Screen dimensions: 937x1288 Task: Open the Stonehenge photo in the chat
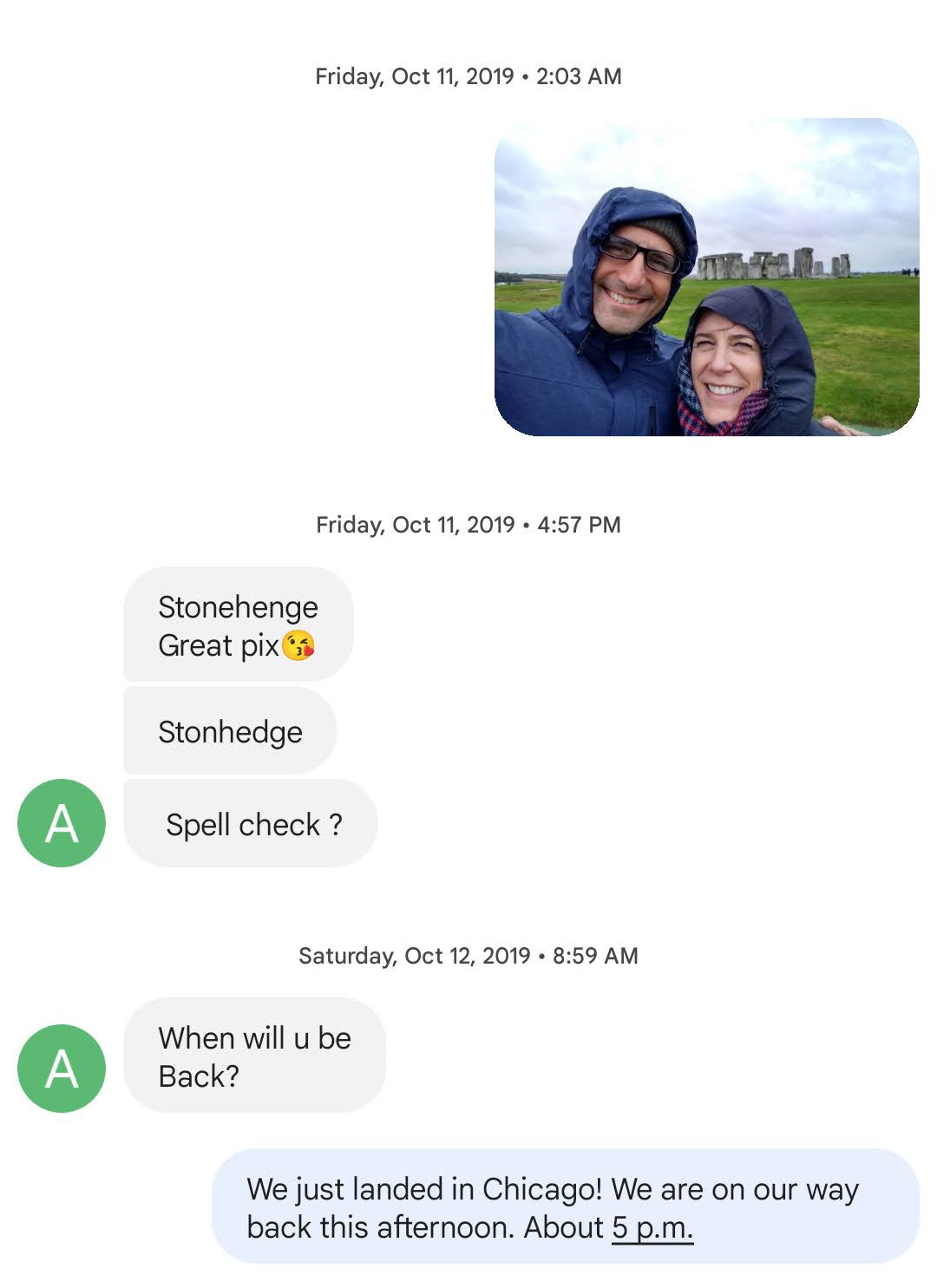[x=706, y=277]
